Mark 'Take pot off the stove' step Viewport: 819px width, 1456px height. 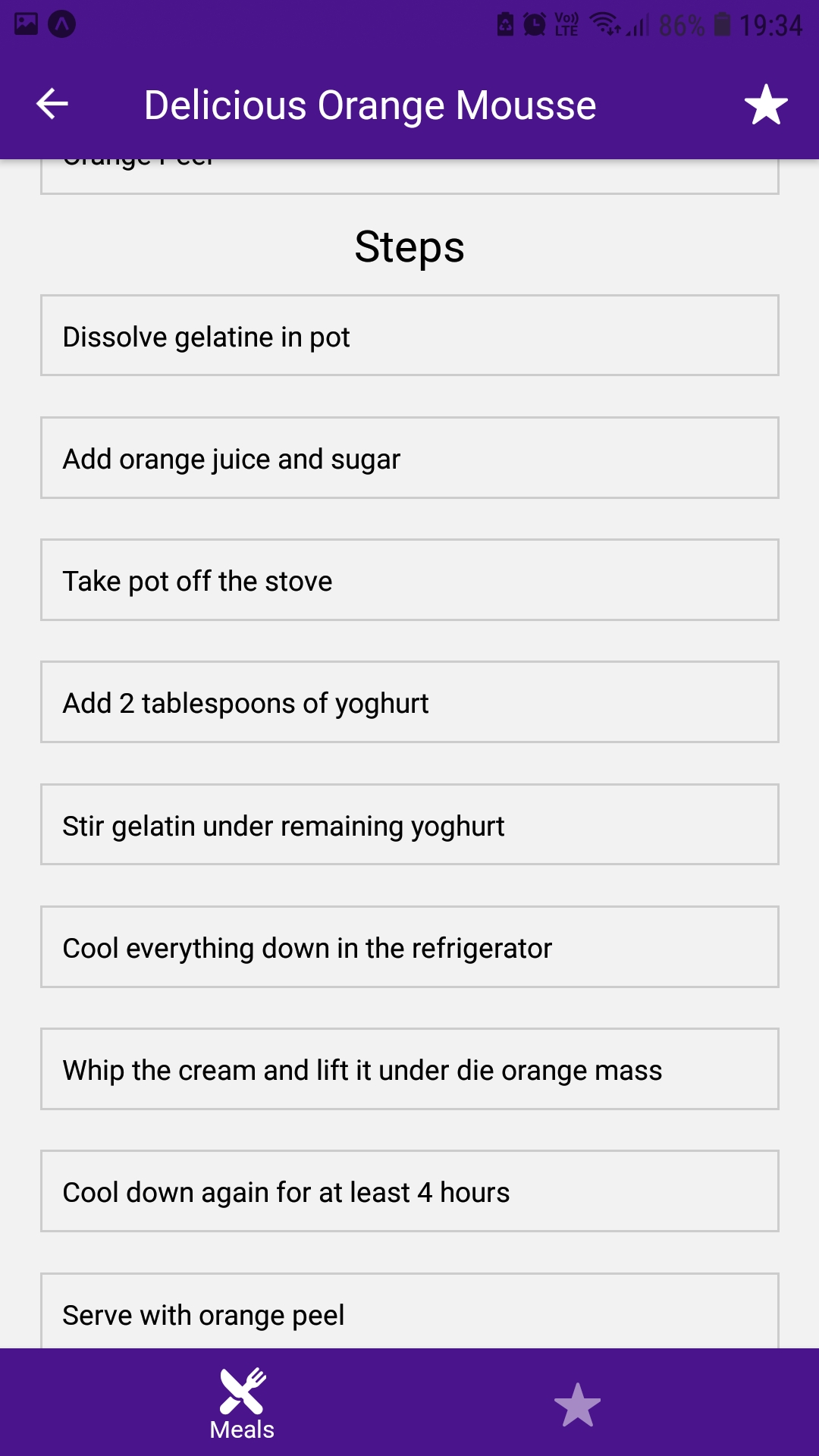[x=409, y=579]
